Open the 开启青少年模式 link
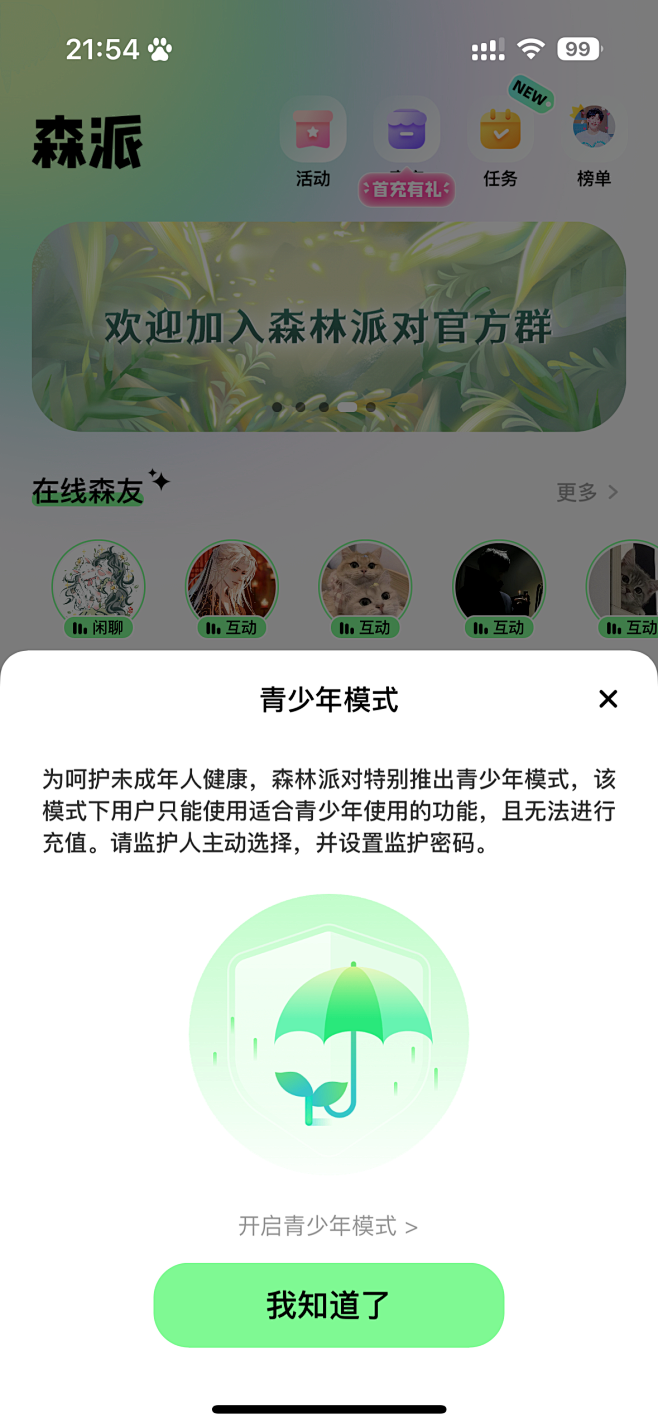Viewport: 658px width, 1427px height. (328, 1226)
